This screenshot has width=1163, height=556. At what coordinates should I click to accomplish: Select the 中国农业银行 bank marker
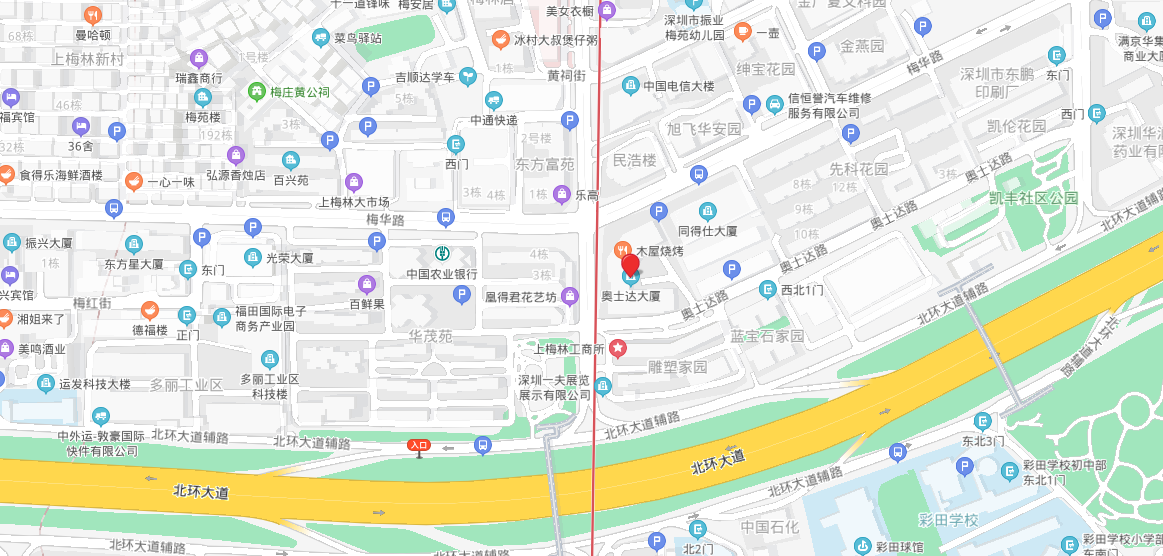tap(441, 254)
